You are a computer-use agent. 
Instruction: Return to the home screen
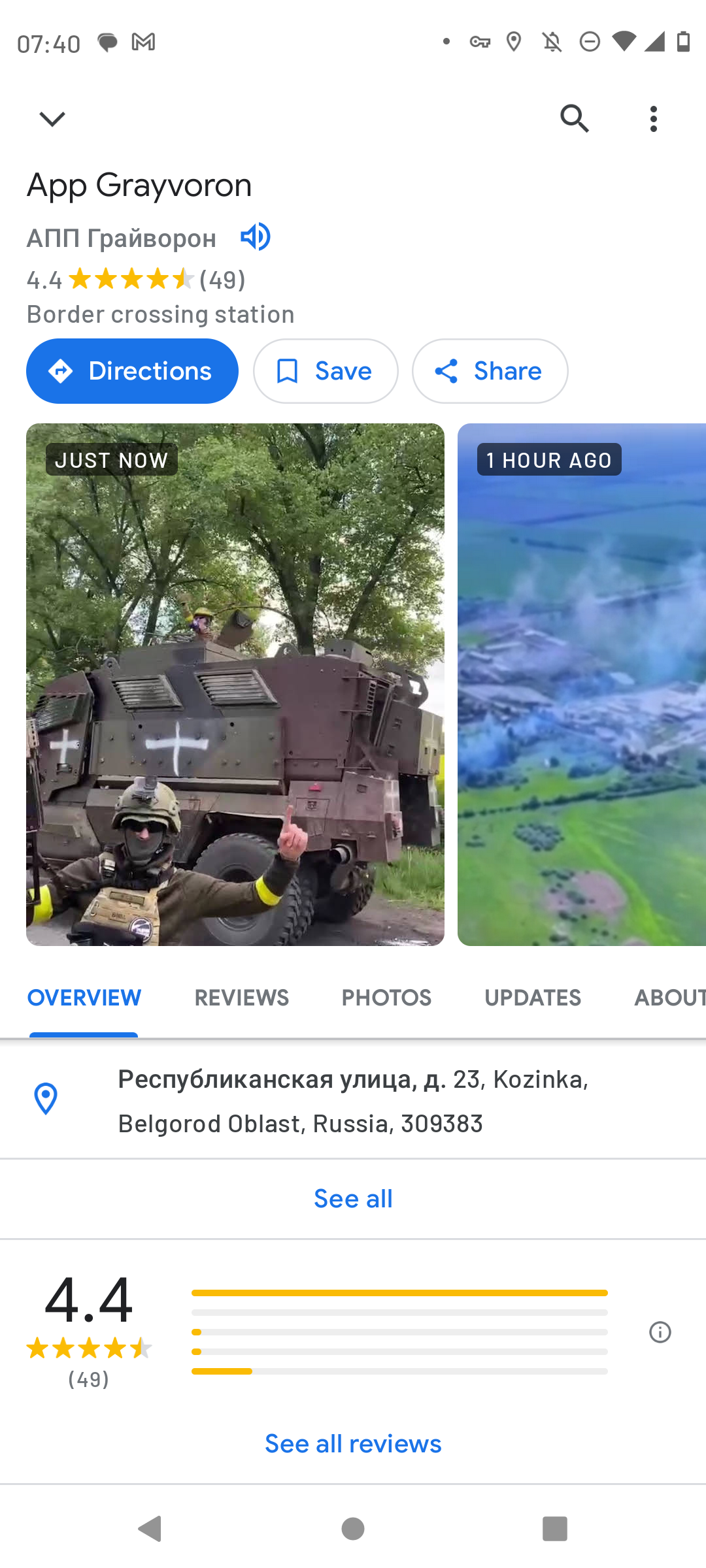353,1529
